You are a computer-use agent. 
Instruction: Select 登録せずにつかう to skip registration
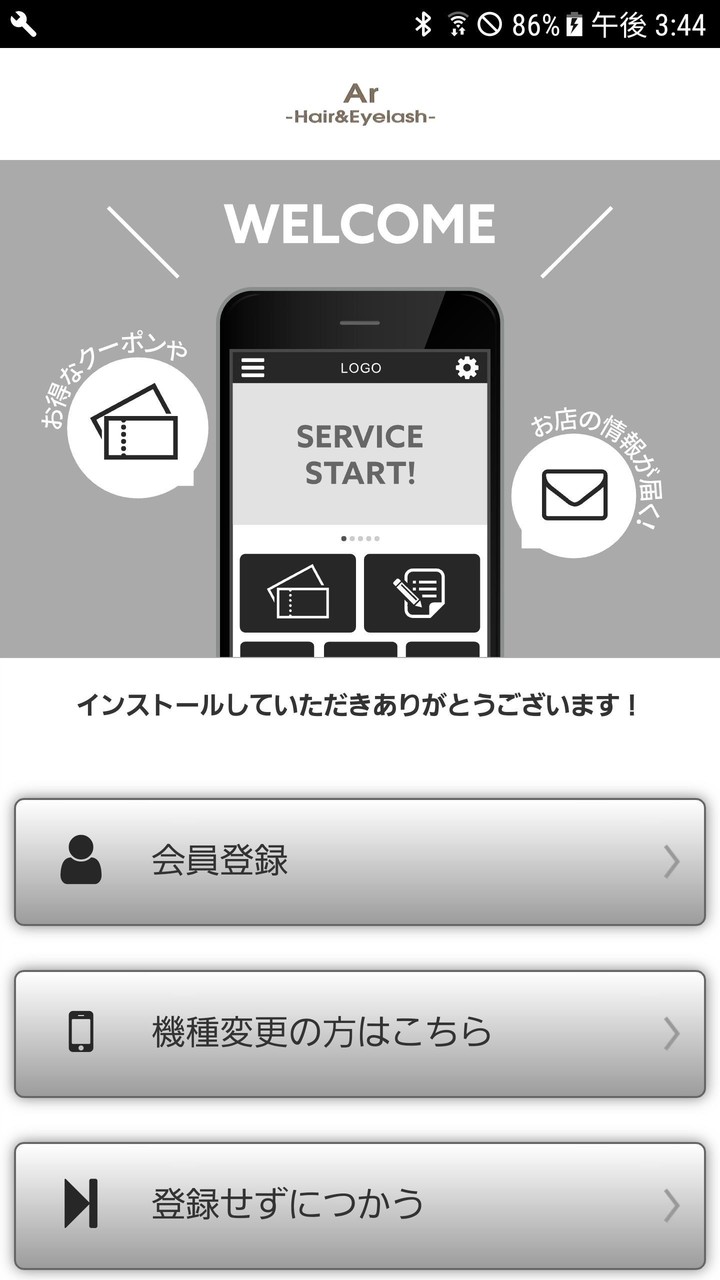point(360,1204)
